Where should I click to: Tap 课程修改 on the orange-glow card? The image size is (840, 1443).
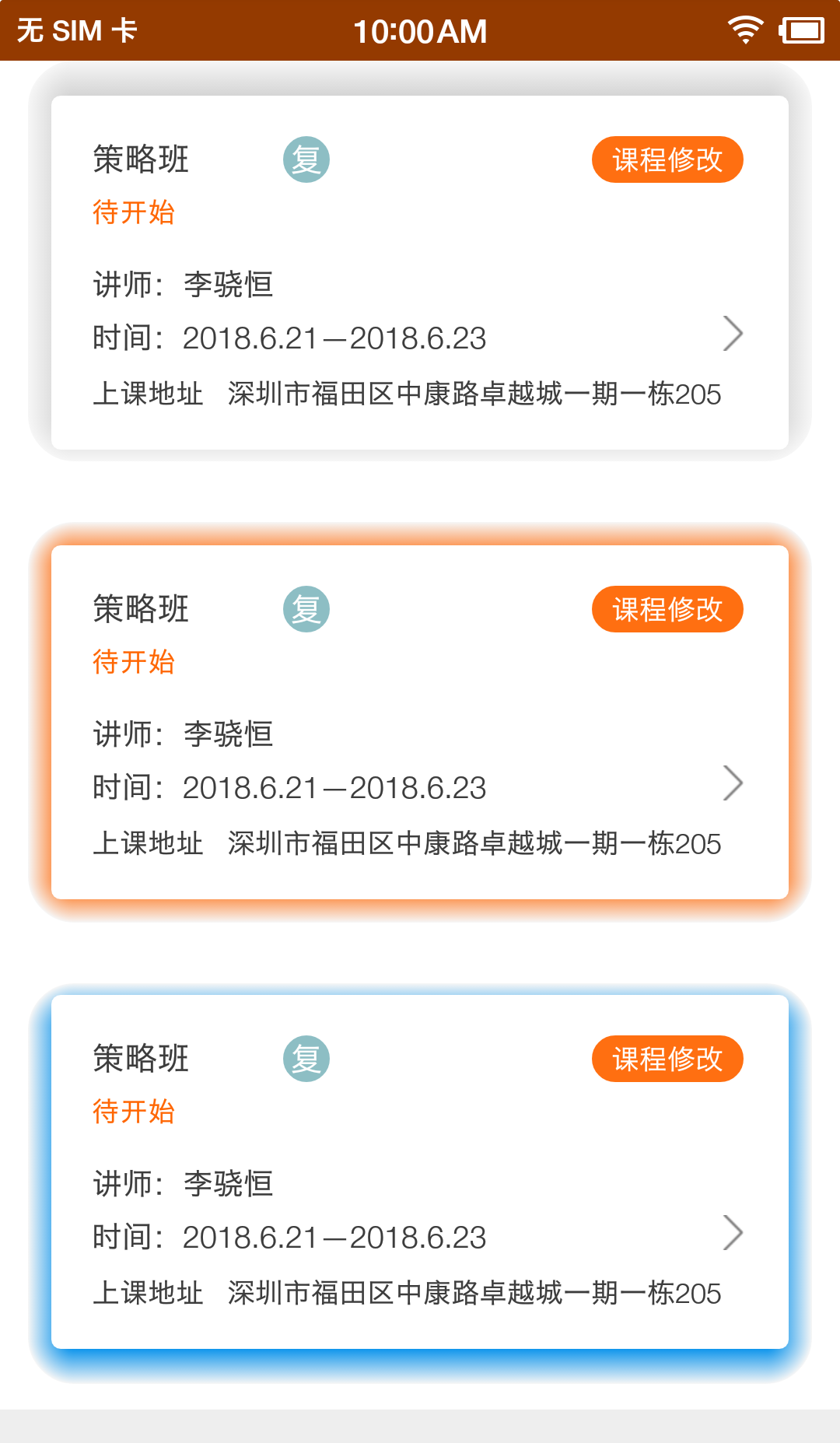[x=667, y=609]
